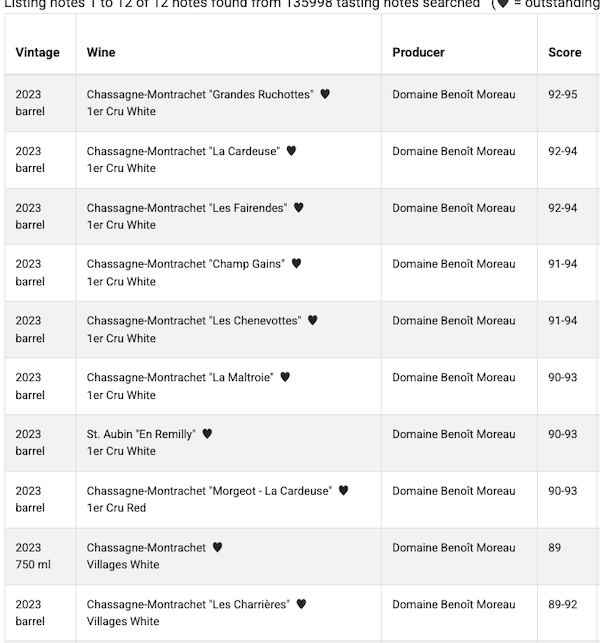View the "La Maltroie" wine entry
This screenshot has height=643, width=600.
pyautogui.click(x=180, y=378)
